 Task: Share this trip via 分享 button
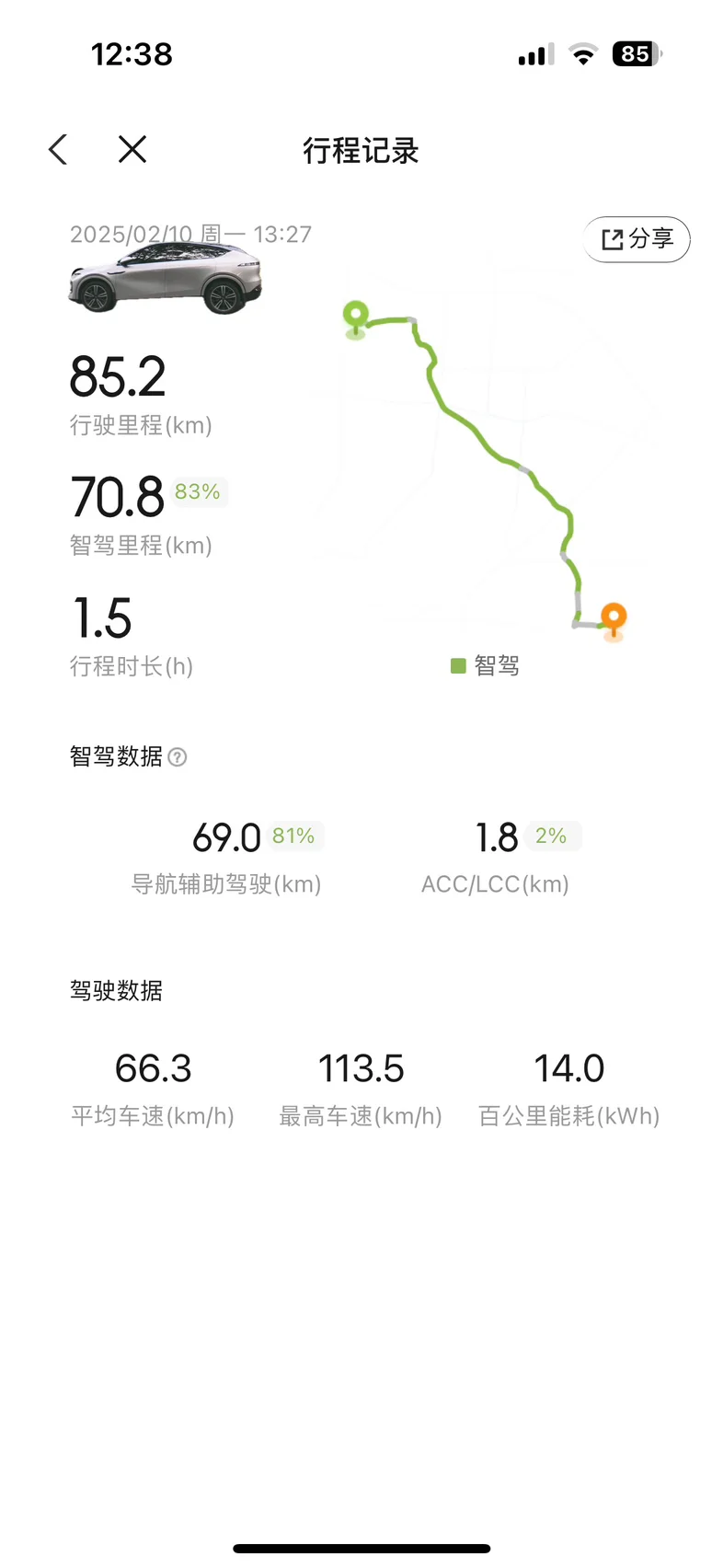click(x=637, y=239)
